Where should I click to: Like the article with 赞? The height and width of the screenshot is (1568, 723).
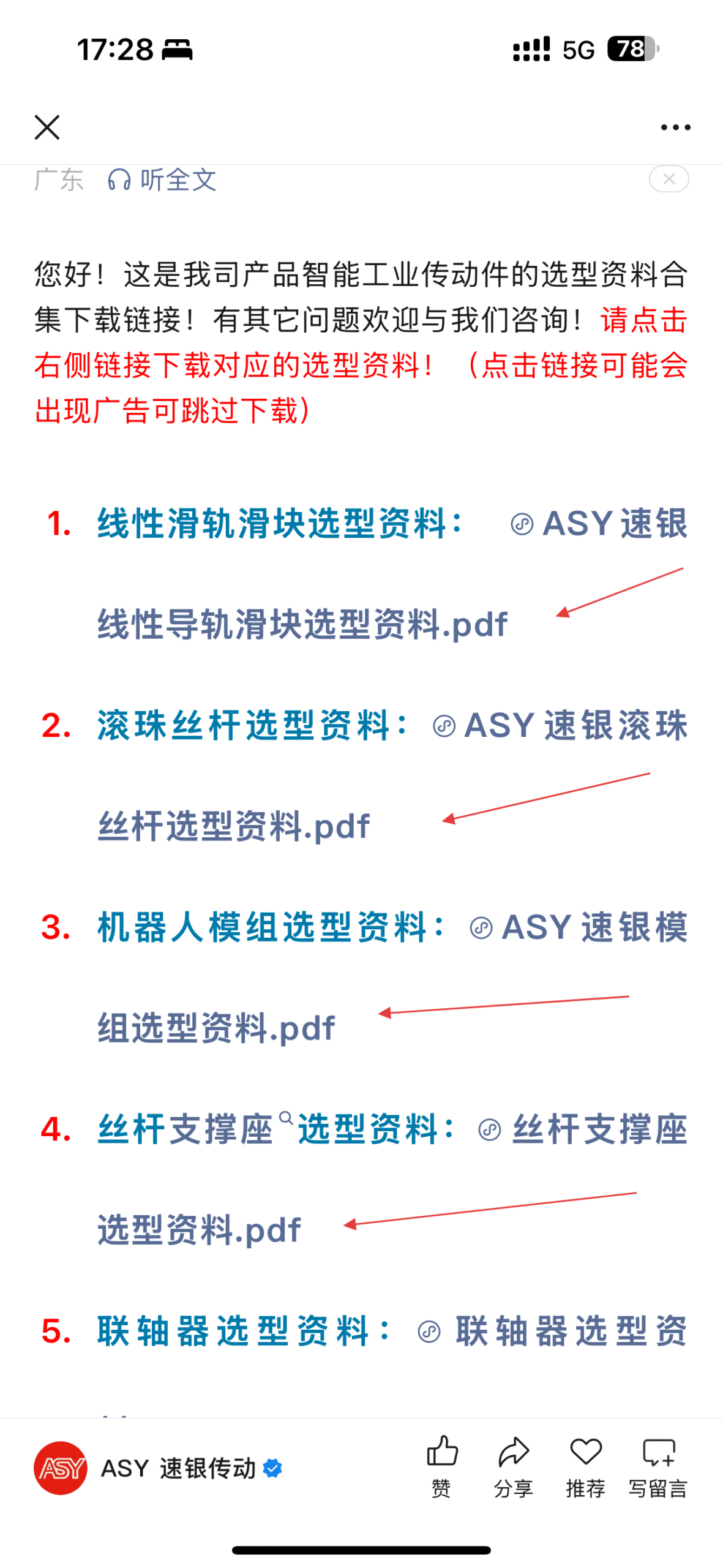click(441, 1465)
